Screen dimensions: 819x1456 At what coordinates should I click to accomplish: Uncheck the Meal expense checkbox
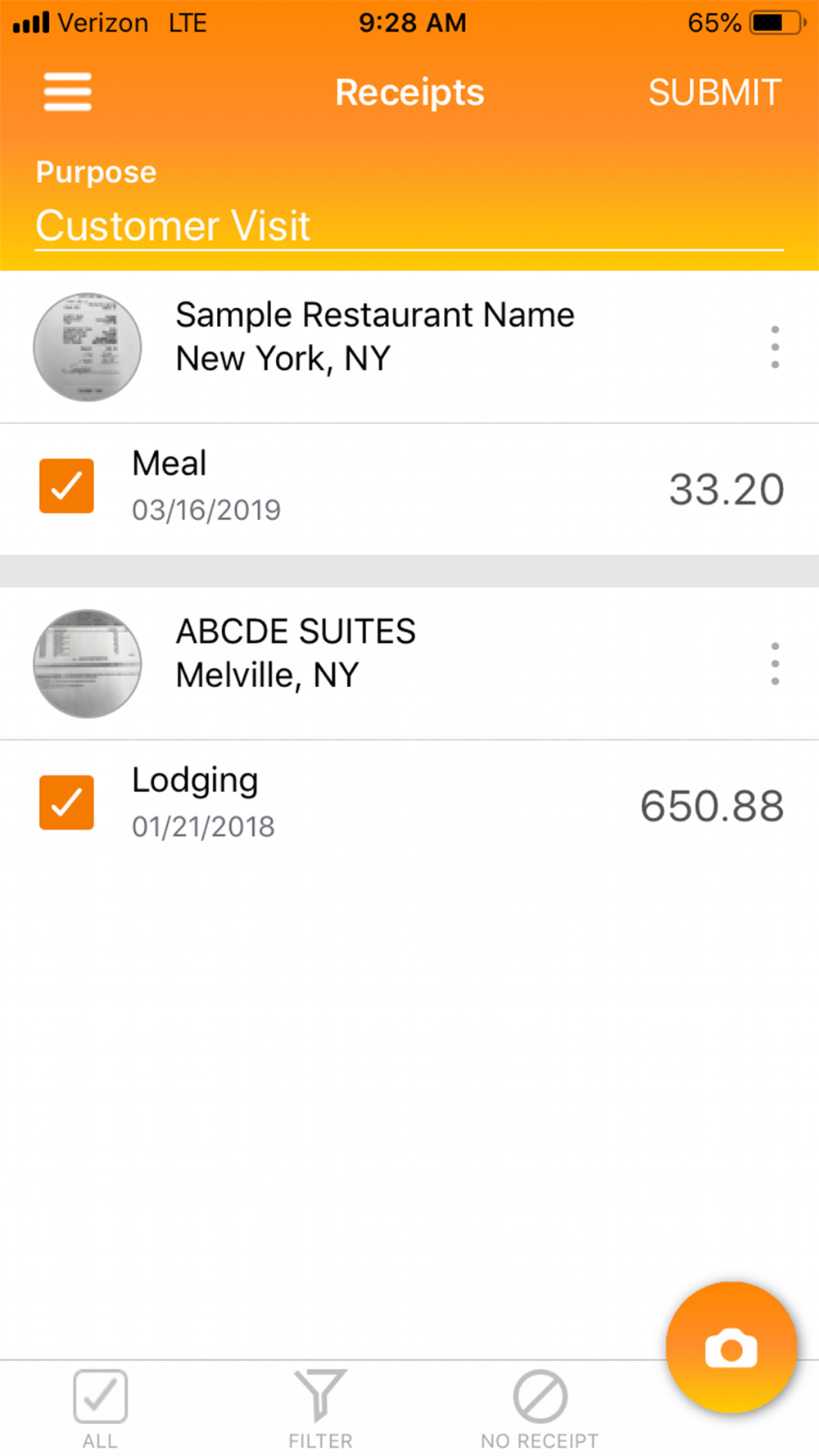[x=67, y=486]
